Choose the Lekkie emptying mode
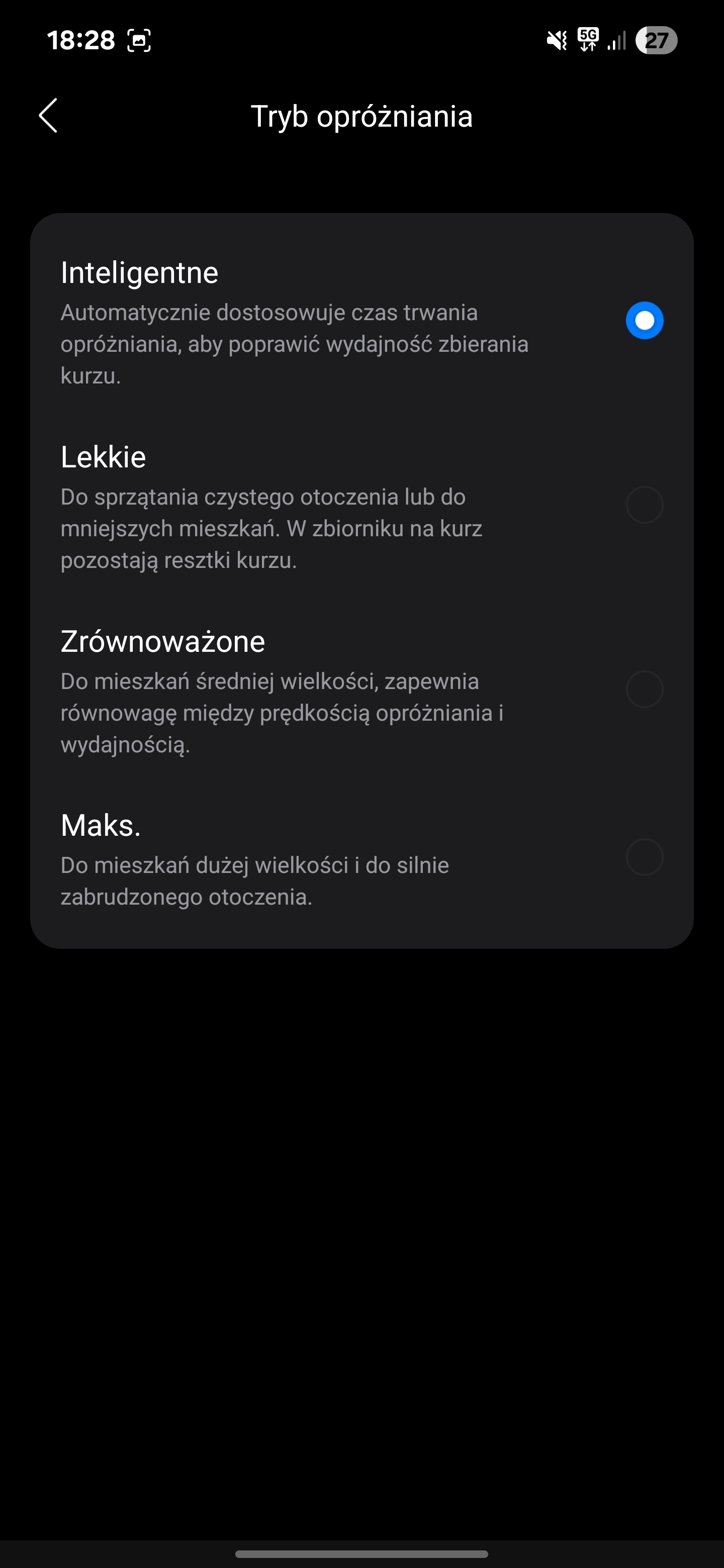The image size is (724, 1568). click(x=644, y=505)
